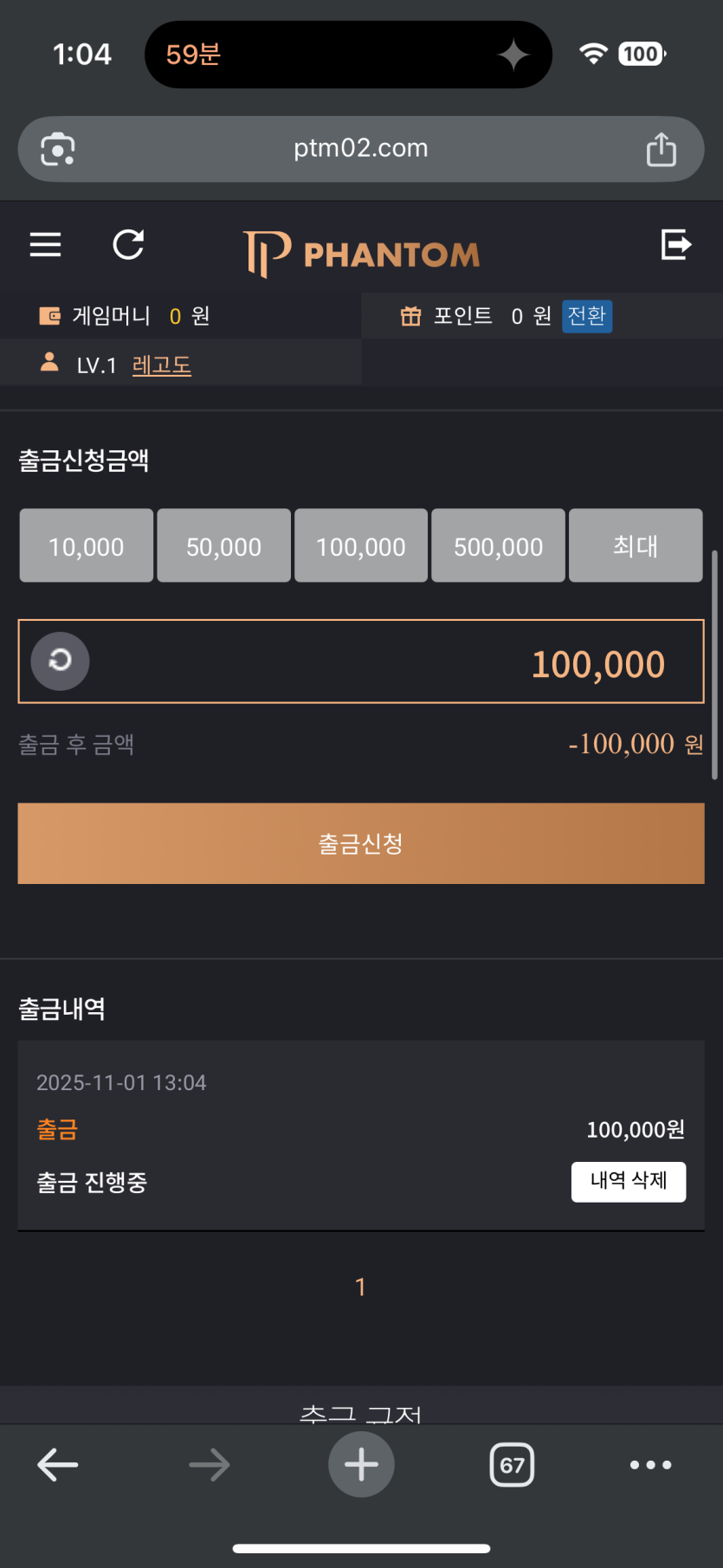Tap the logout icon in the header
This screenshot has height=1568, width=723.
click(x=675, y=245)
